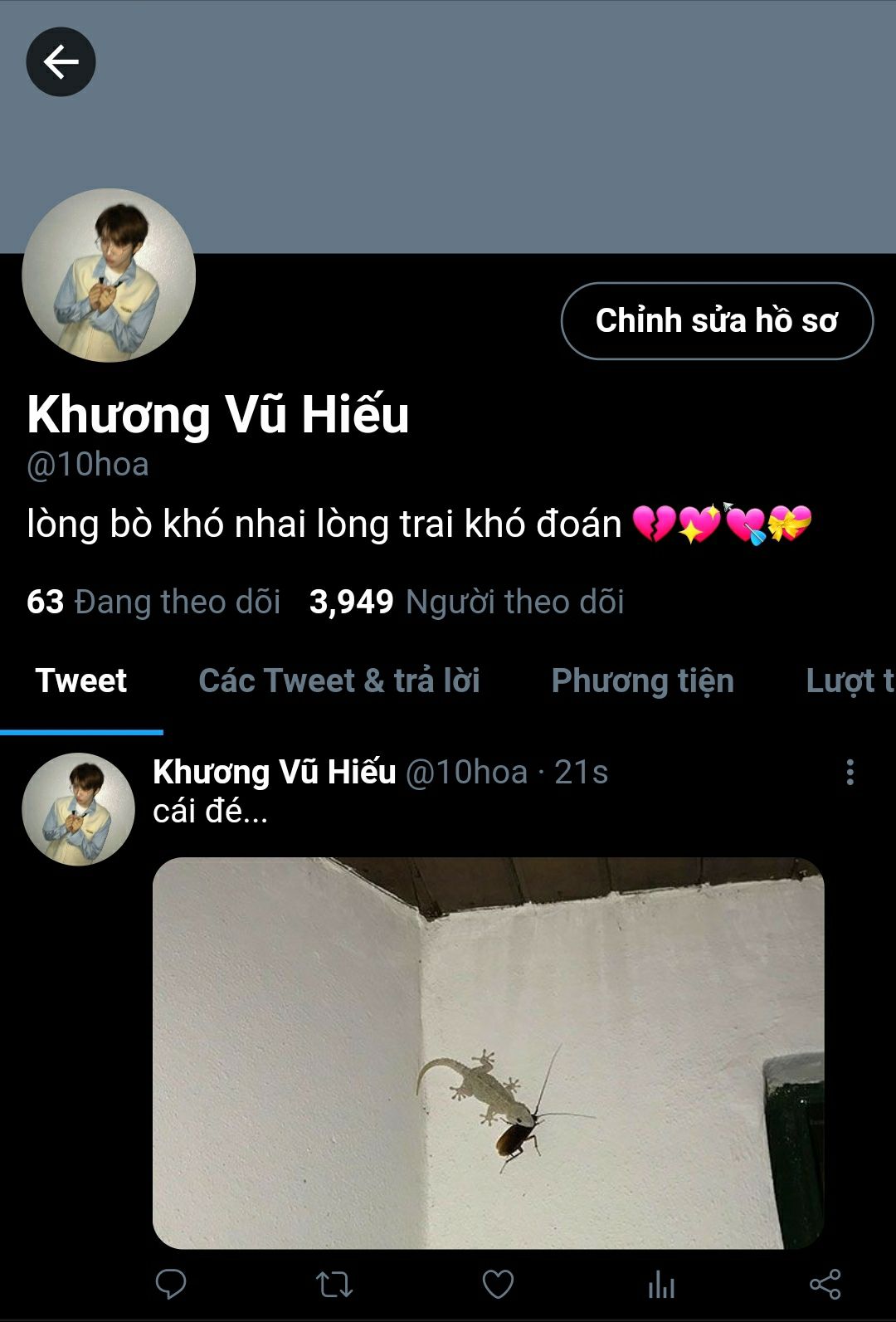Viewport: 896px width, 1322px height.
Task: Open the partly visible Lượt t… tab
Action: click(850, 681)
